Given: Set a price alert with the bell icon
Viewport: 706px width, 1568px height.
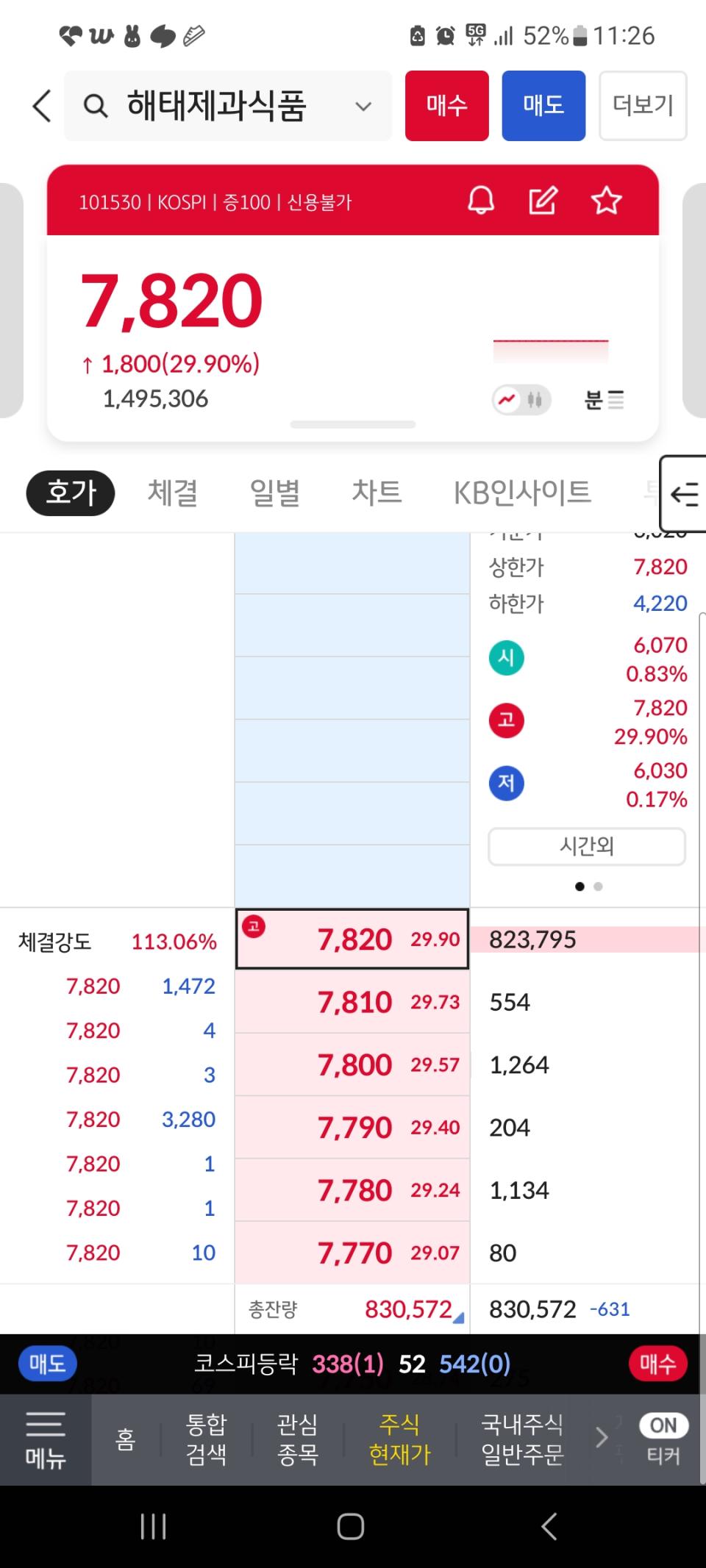Looking at the screenshot, I should click(481, 200).
